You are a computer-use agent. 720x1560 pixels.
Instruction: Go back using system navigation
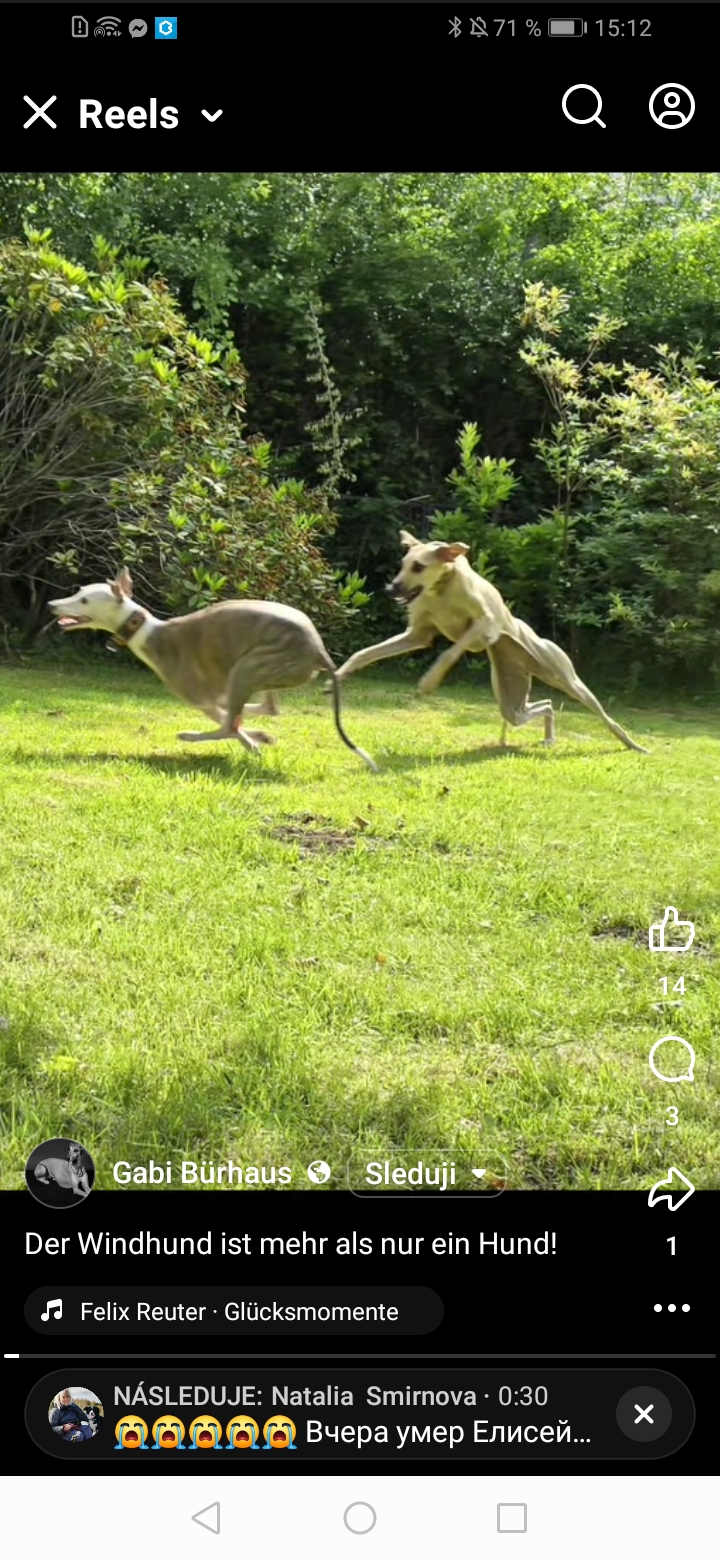206,1518
